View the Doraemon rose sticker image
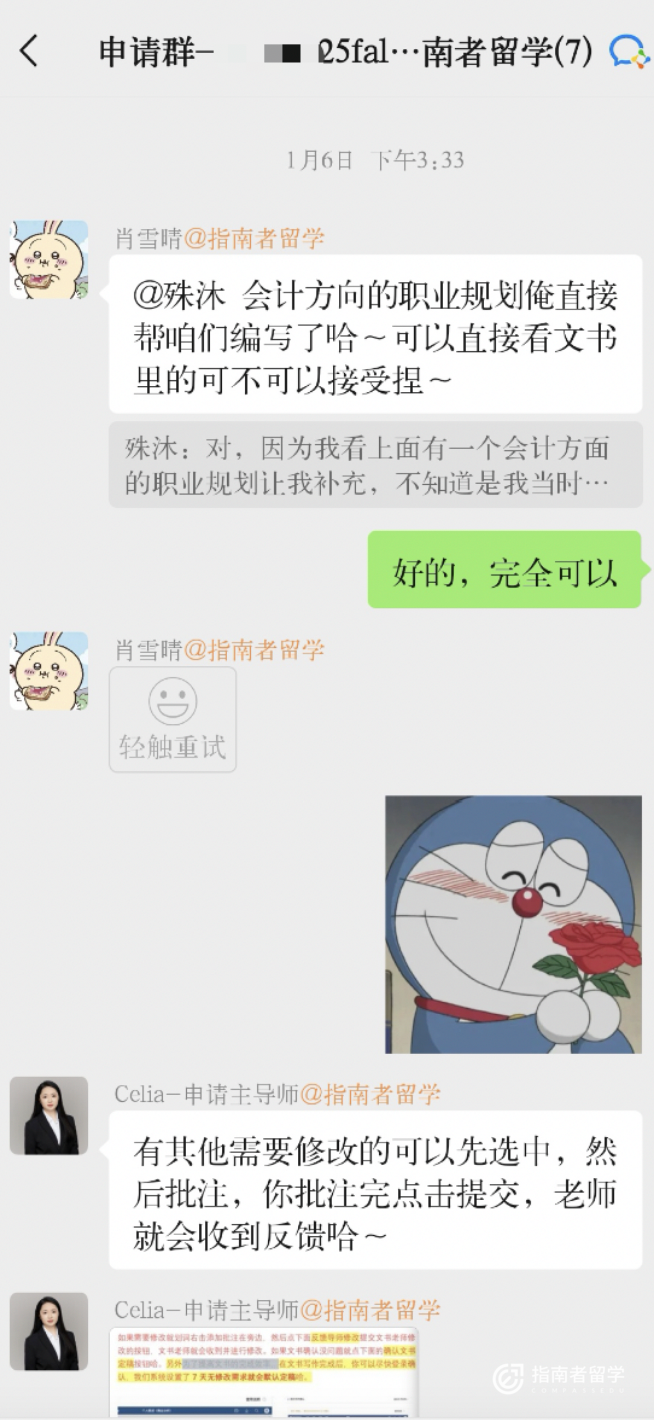This screenshot has width=654, height=1420. (513, 924)
